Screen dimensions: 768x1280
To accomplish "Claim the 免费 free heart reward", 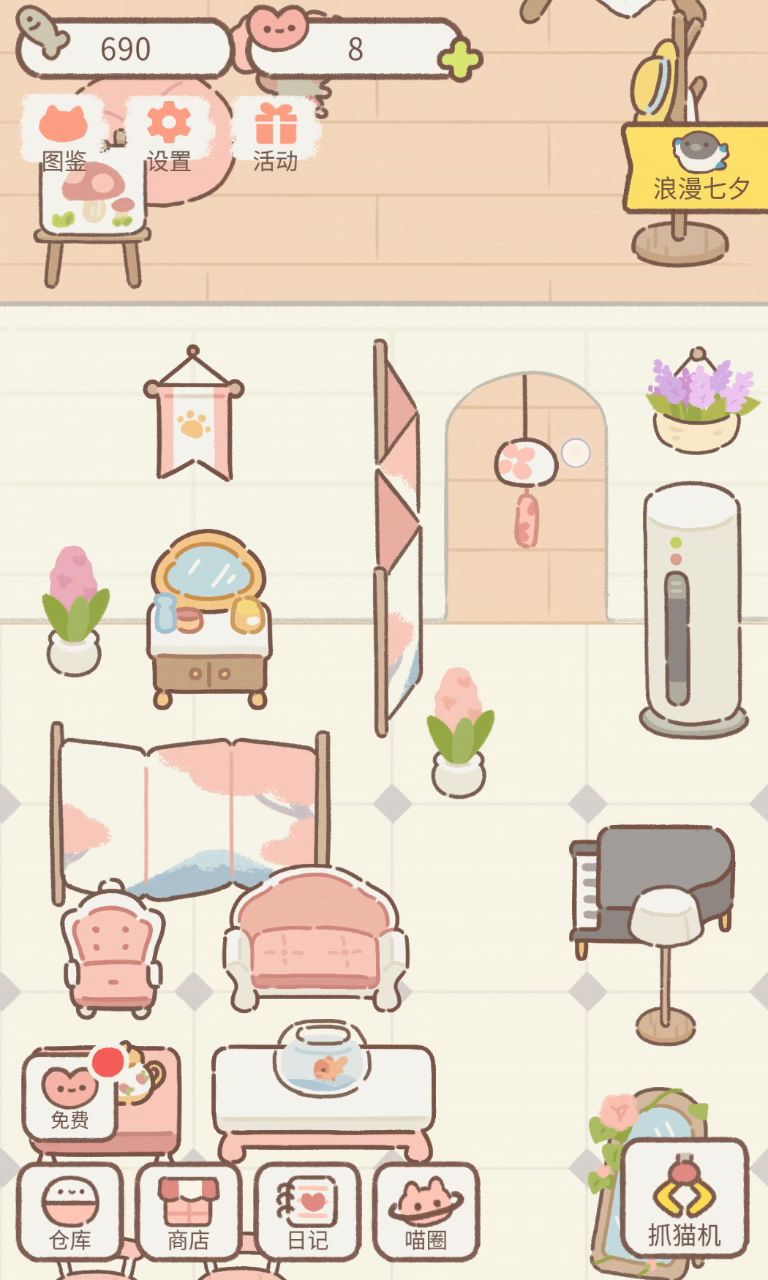I will (70, 1094).
